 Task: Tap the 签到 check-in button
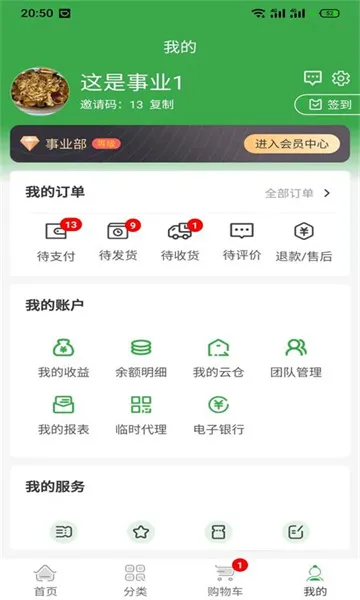coord(327,104)
